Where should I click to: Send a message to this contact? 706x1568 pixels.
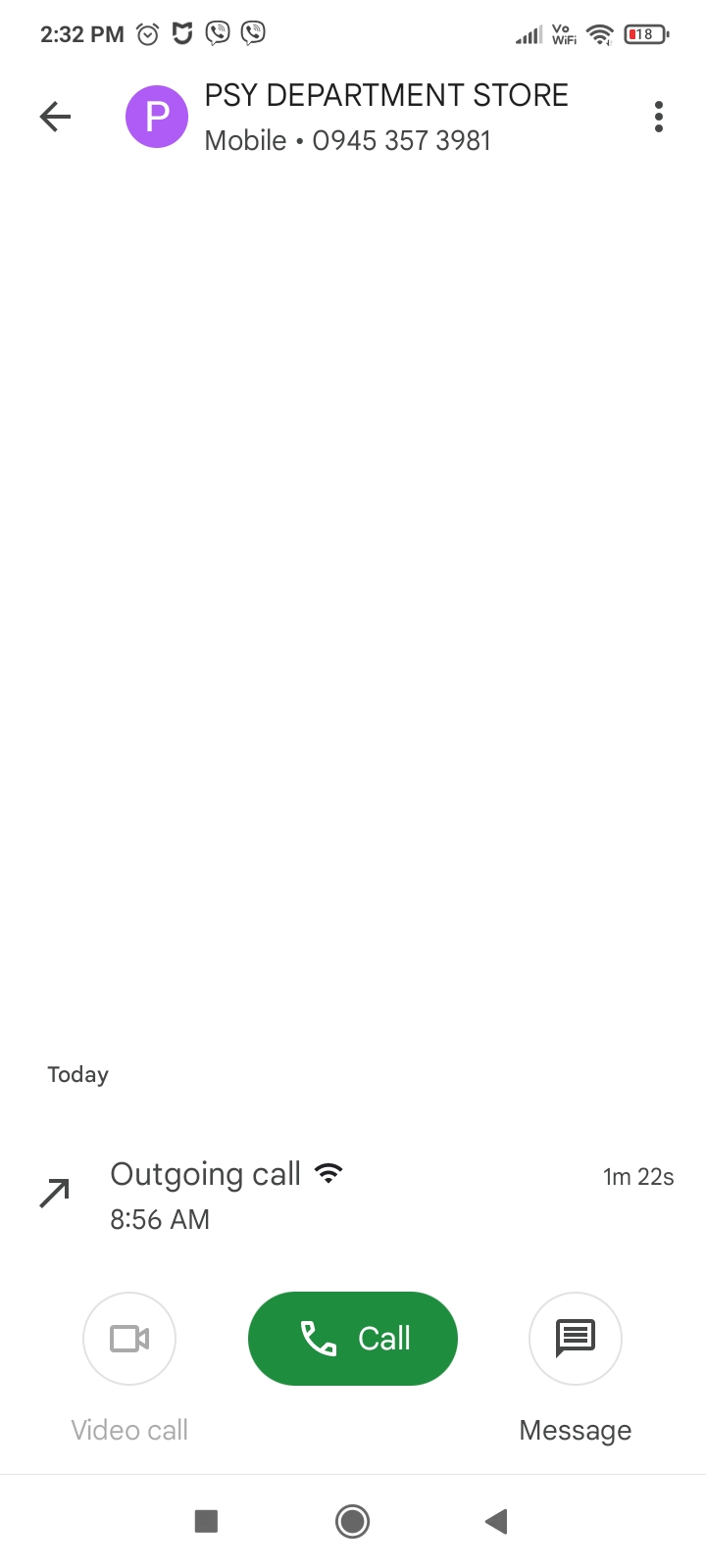576,1339
